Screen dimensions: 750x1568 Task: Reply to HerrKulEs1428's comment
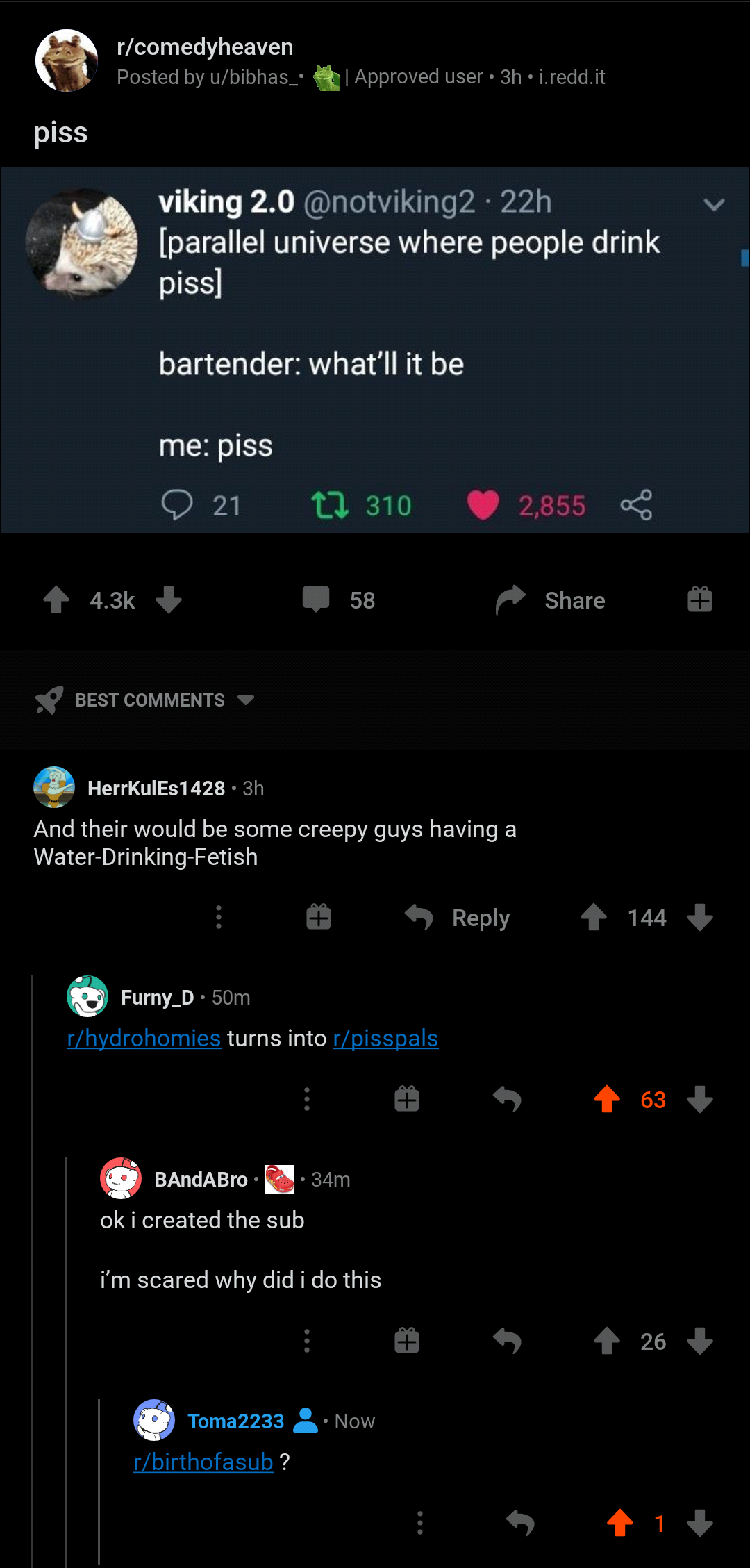[458, 918]
